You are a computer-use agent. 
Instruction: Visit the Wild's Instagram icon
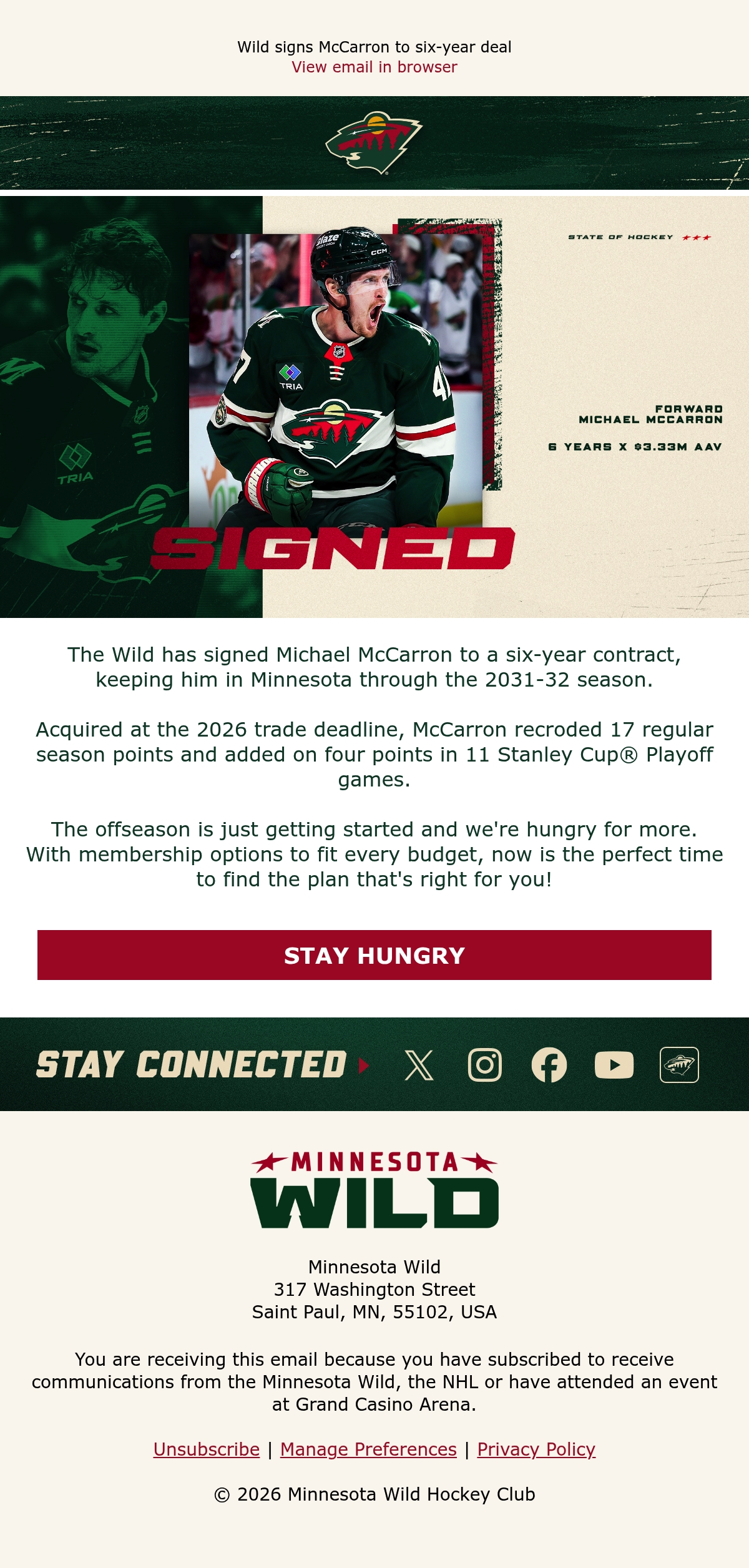[x=485, y=1065]
